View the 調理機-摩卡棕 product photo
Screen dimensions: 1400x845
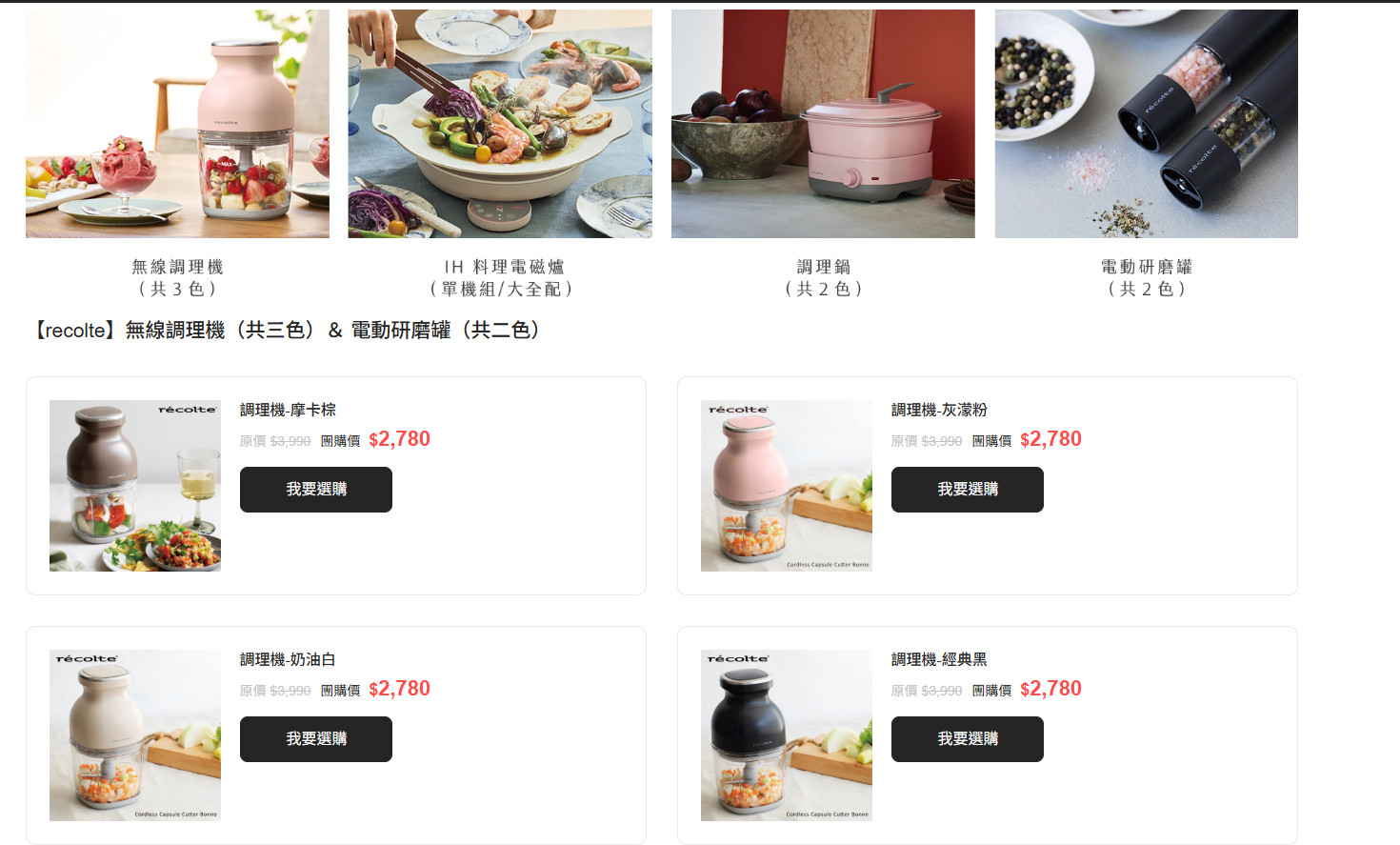(x=135, y=486)
